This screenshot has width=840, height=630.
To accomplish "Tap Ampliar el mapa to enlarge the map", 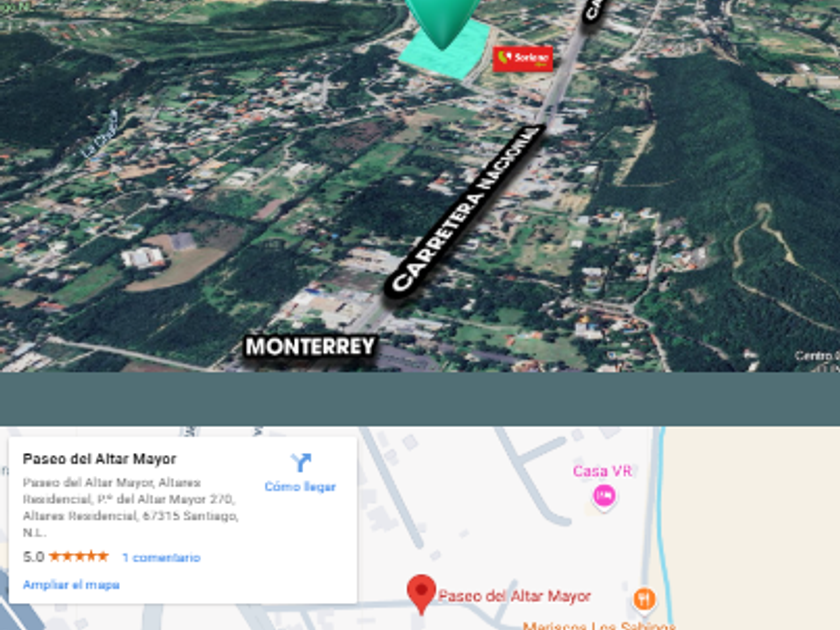I will (x=71, y=584).
